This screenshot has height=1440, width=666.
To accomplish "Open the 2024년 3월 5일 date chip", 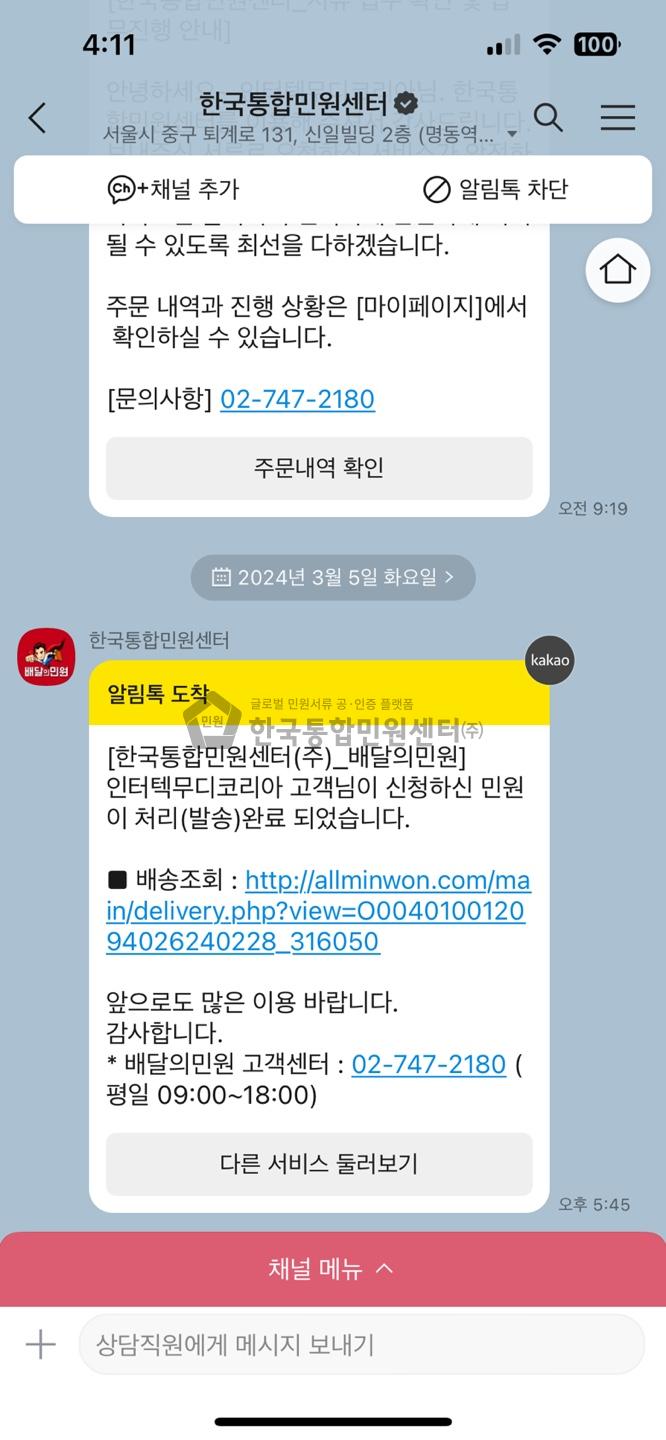I will click(x=333, y=577).
